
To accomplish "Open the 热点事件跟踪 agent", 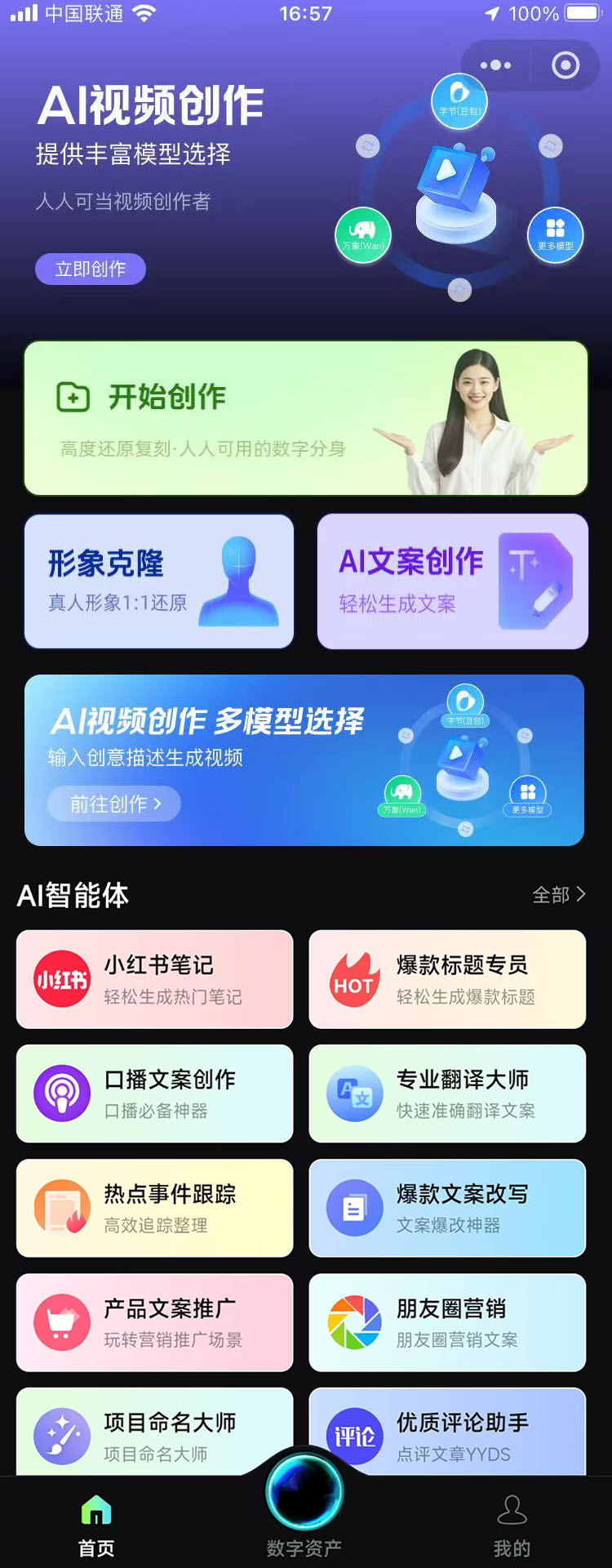I will pos(154,1208).
